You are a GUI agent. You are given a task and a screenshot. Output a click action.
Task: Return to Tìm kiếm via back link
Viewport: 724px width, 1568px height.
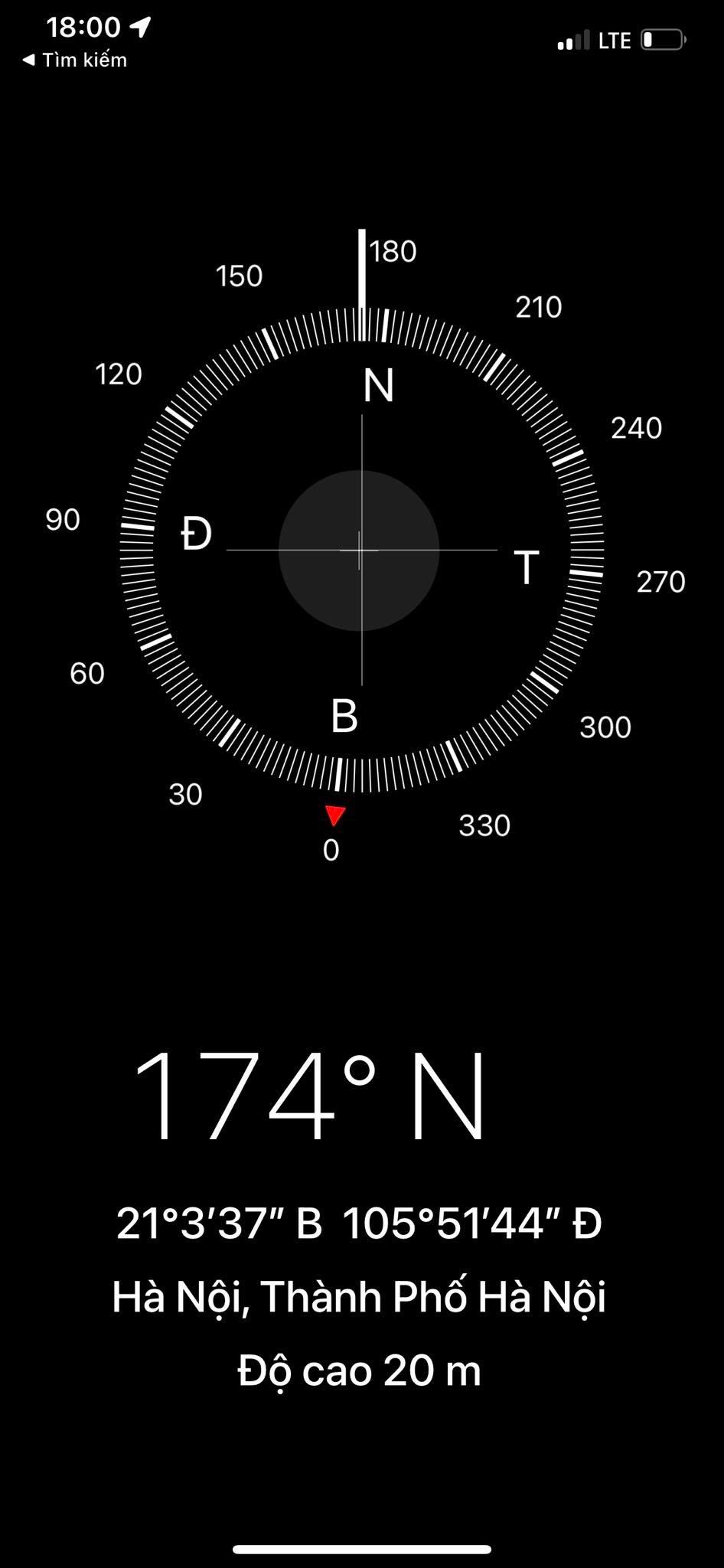click(75, 60)
